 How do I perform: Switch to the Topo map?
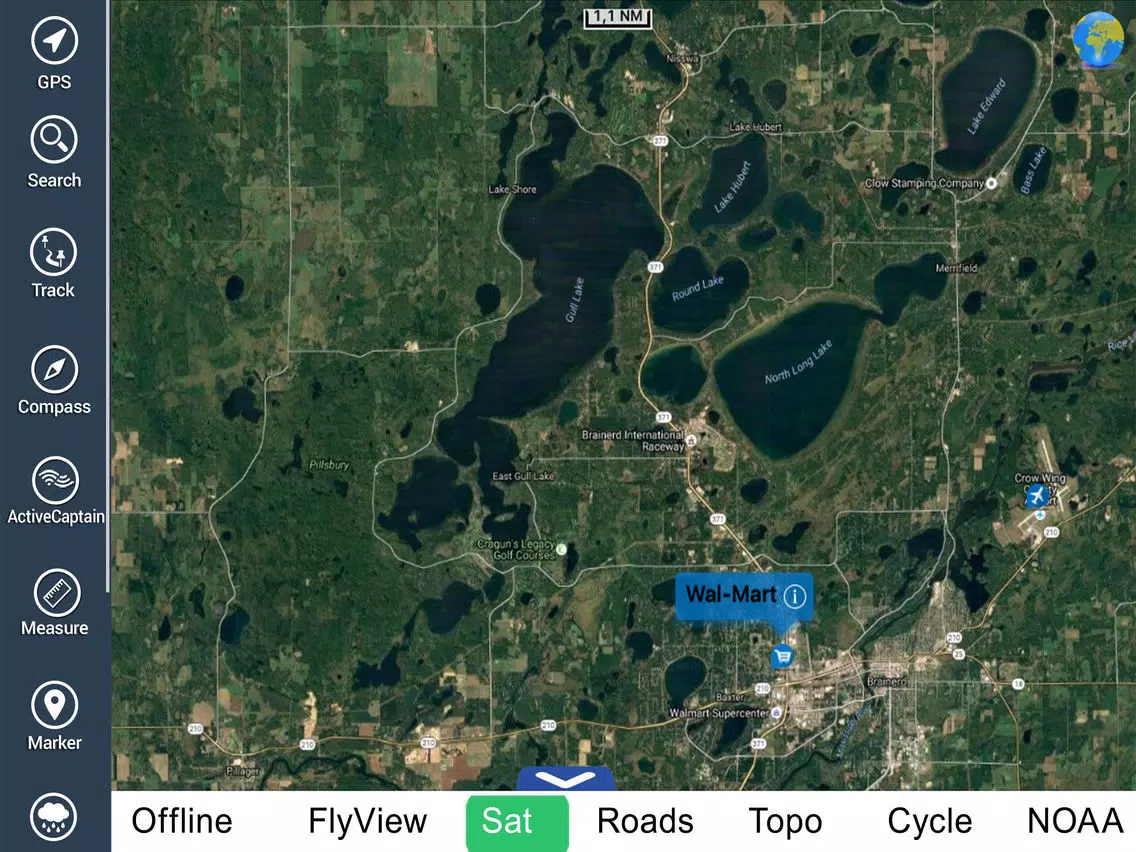pos(785,821)
